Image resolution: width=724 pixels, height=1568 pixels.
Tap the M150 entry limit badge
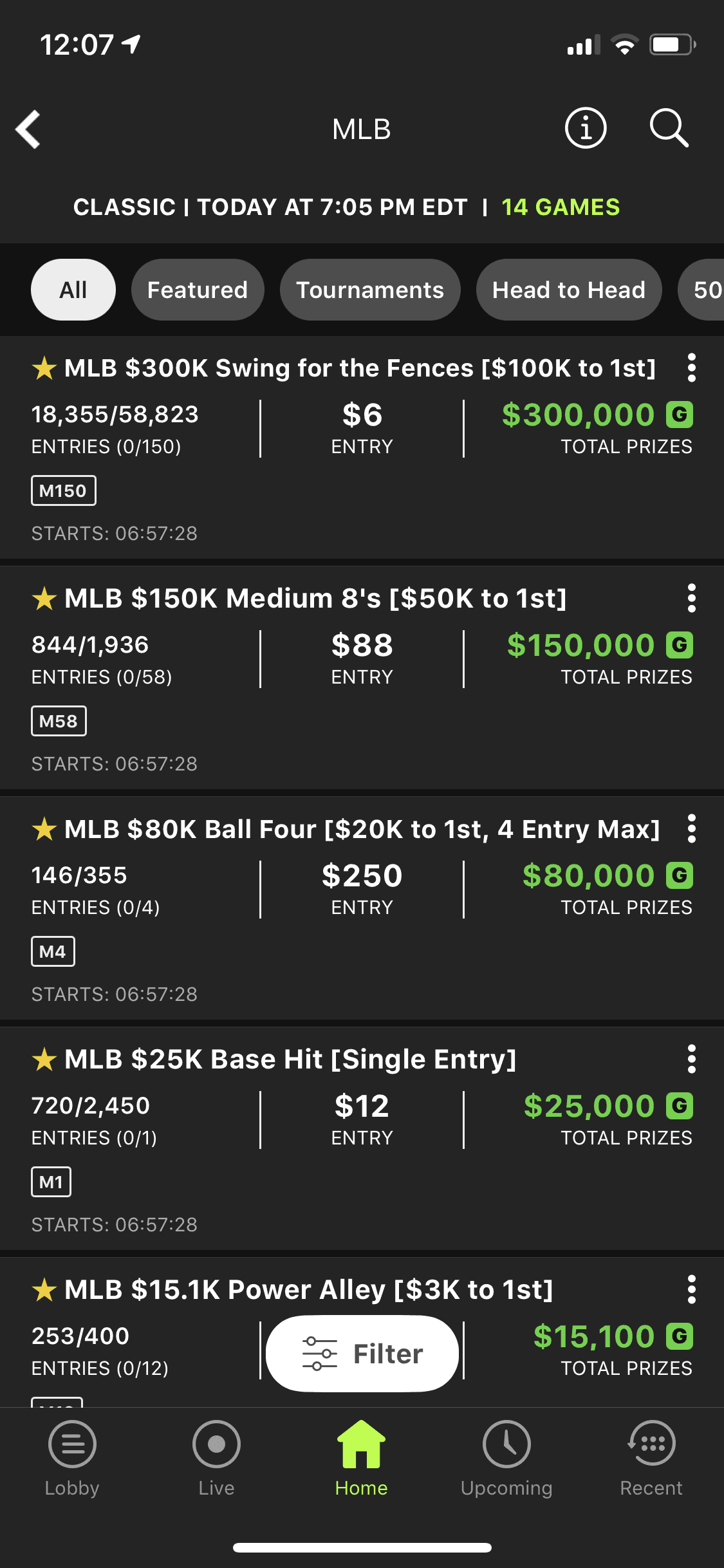pos(63,490)
